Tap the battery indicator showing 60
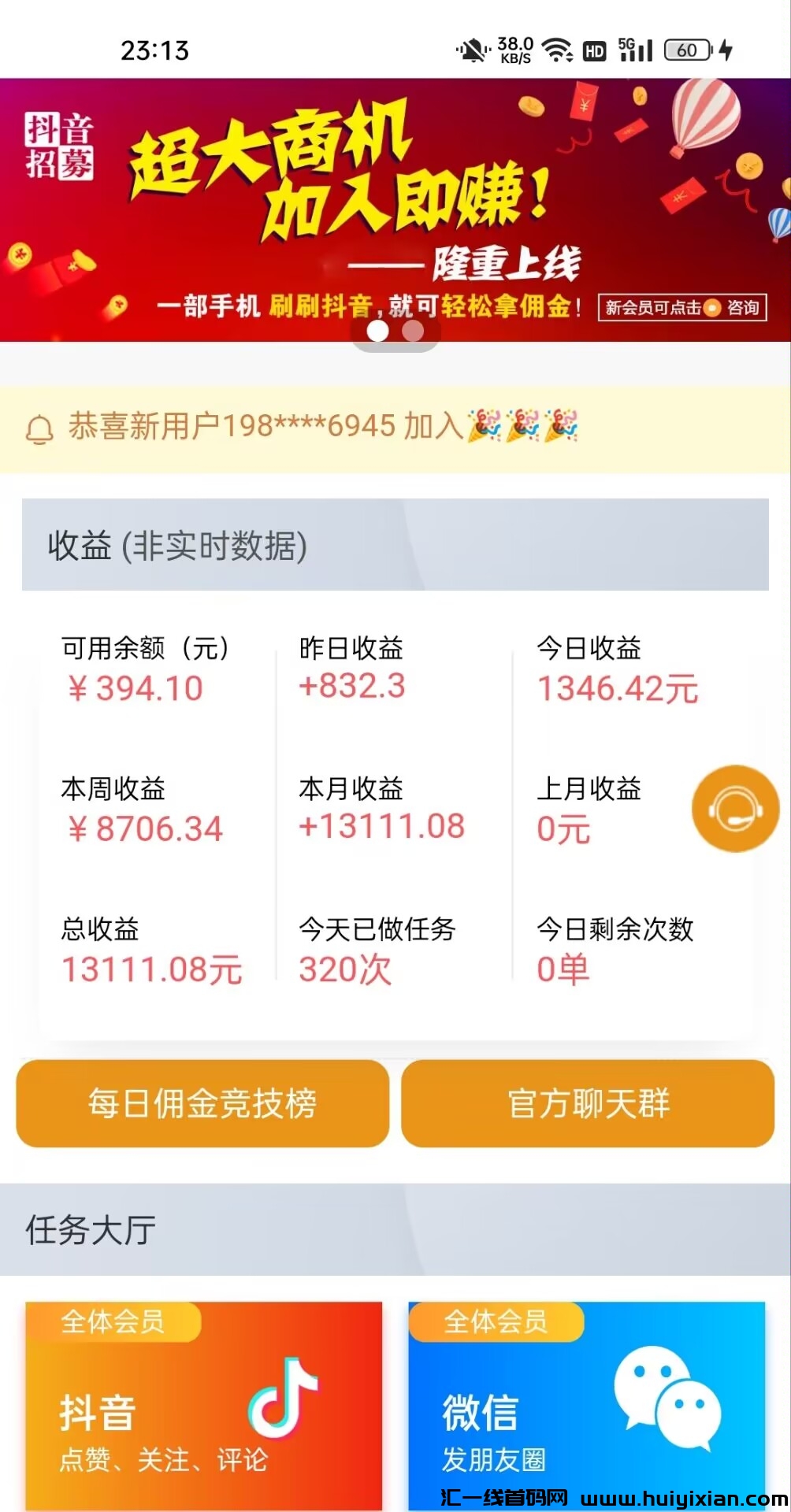The image size is (791, 1512). click(x=685, y=50)
